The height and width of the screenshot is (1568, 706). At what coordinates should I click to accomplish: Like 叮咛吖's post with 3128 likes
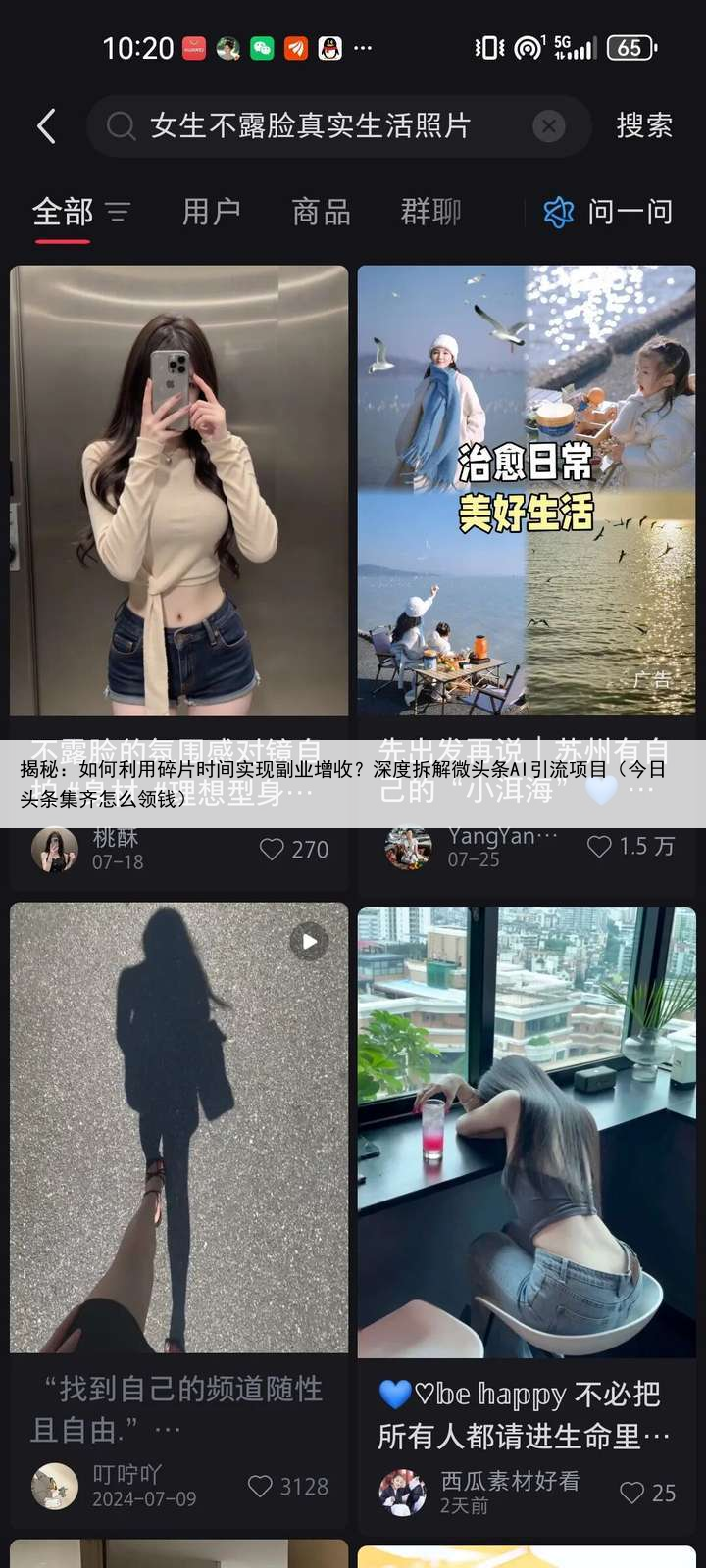260,1487
